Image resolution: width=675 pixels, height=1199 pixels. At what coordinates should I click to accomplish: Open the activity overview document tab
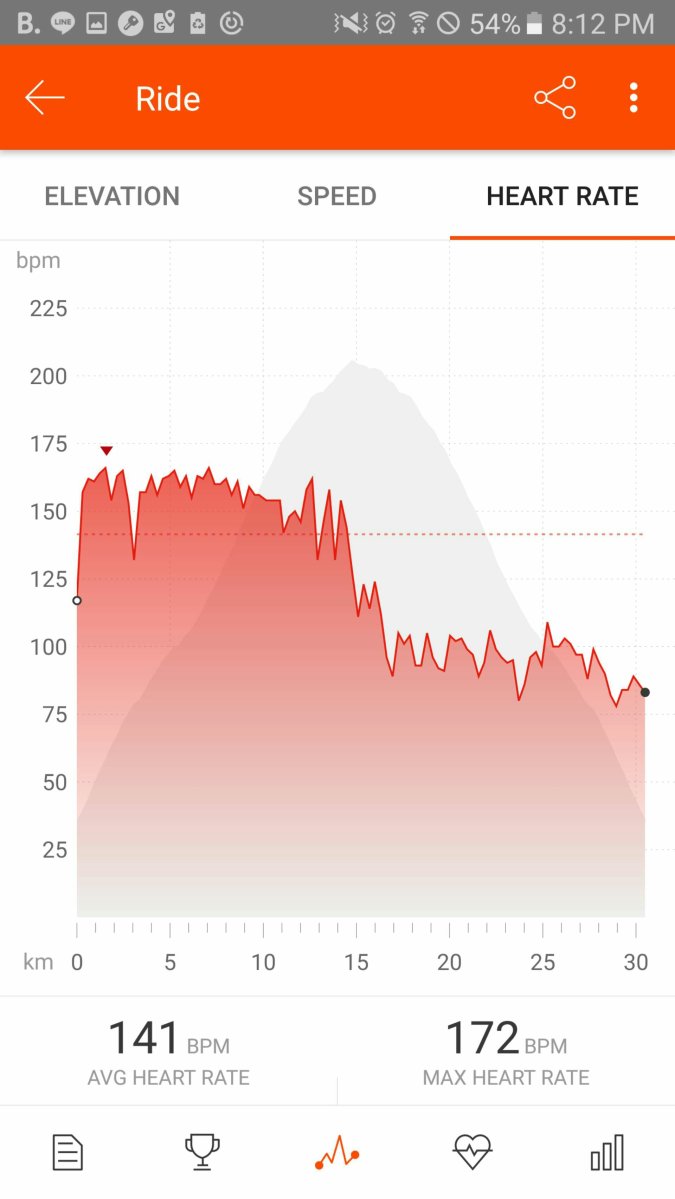(x=67, y=1153)
